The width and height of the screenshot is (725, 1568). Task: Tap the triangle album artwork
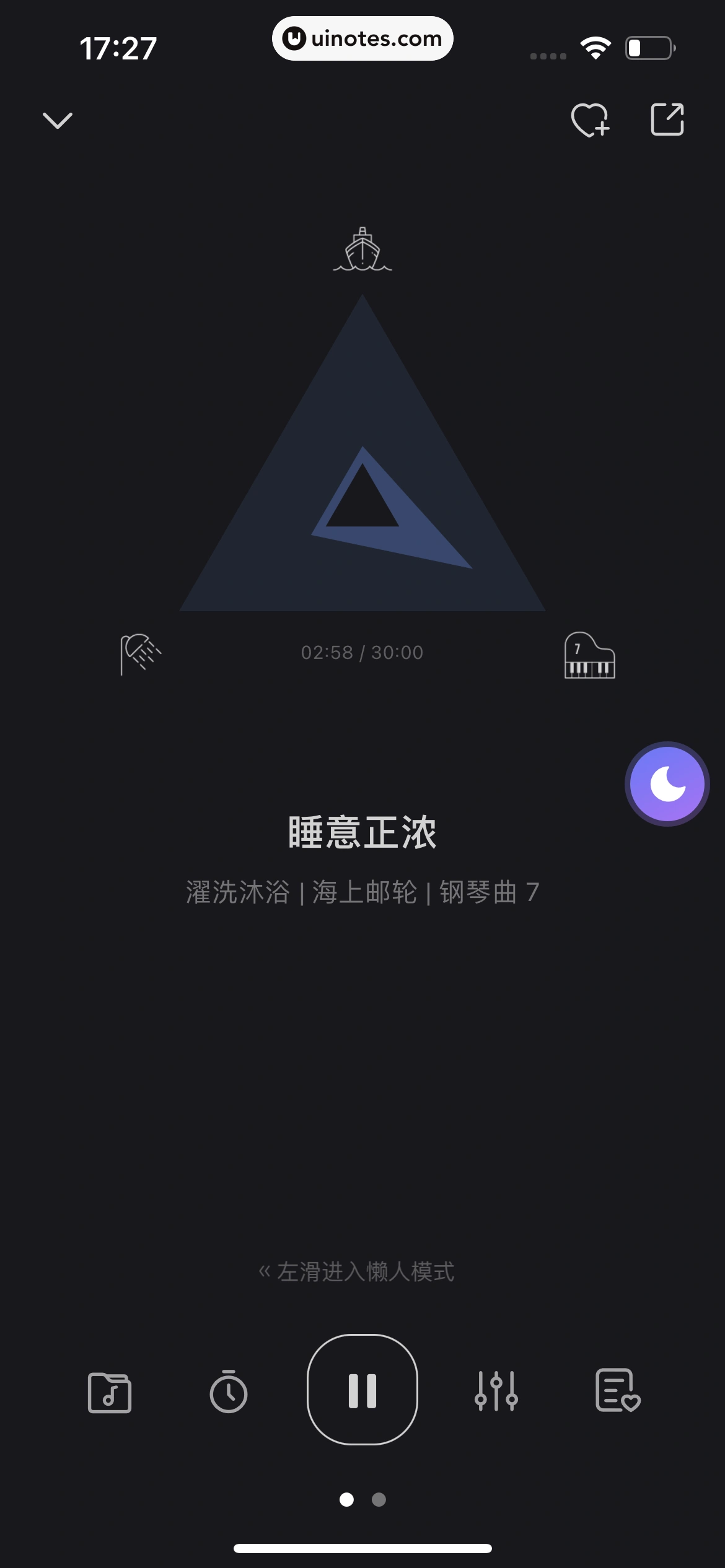[362, 495]
